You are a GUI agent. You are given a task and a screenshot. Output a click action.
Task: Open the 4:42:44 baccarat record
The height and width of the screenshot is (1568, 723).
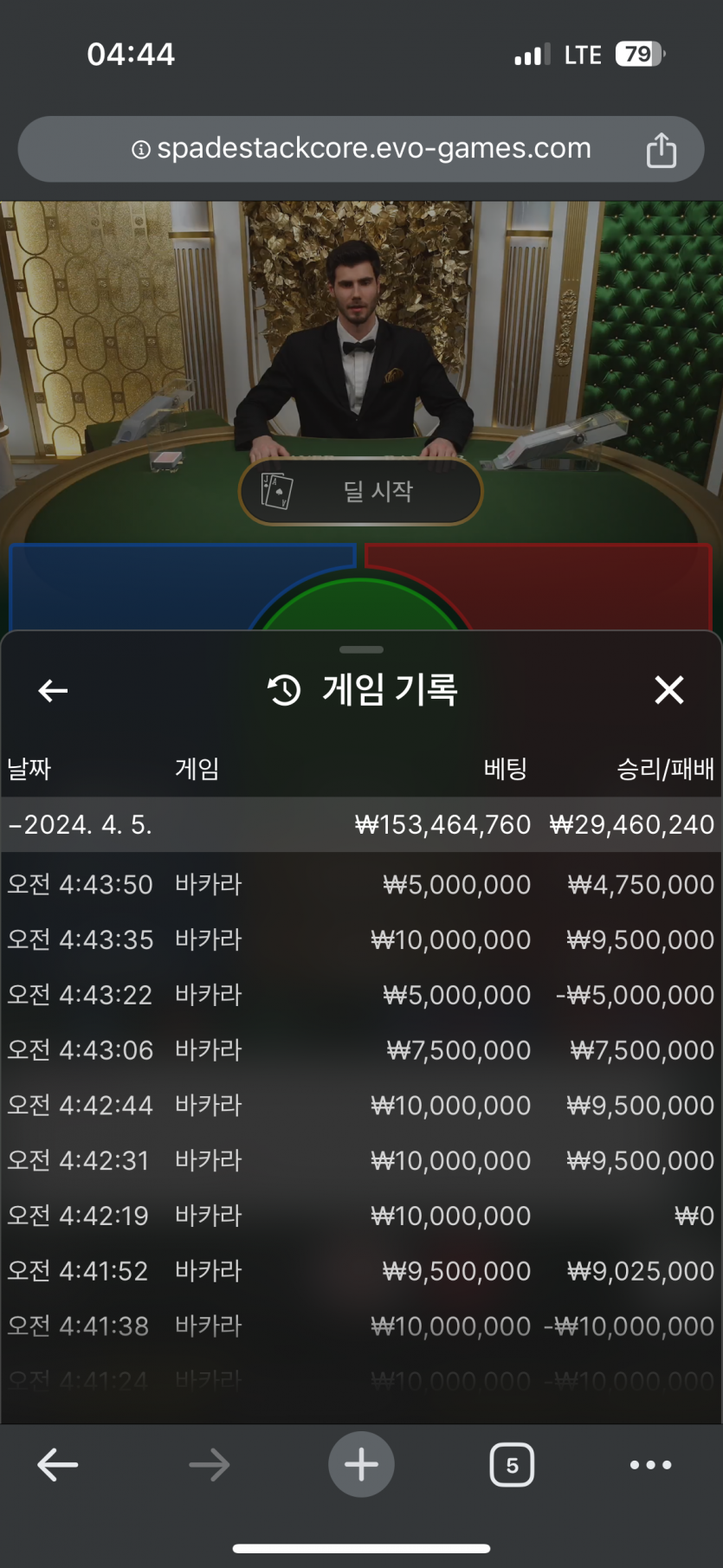point(361,1105)
